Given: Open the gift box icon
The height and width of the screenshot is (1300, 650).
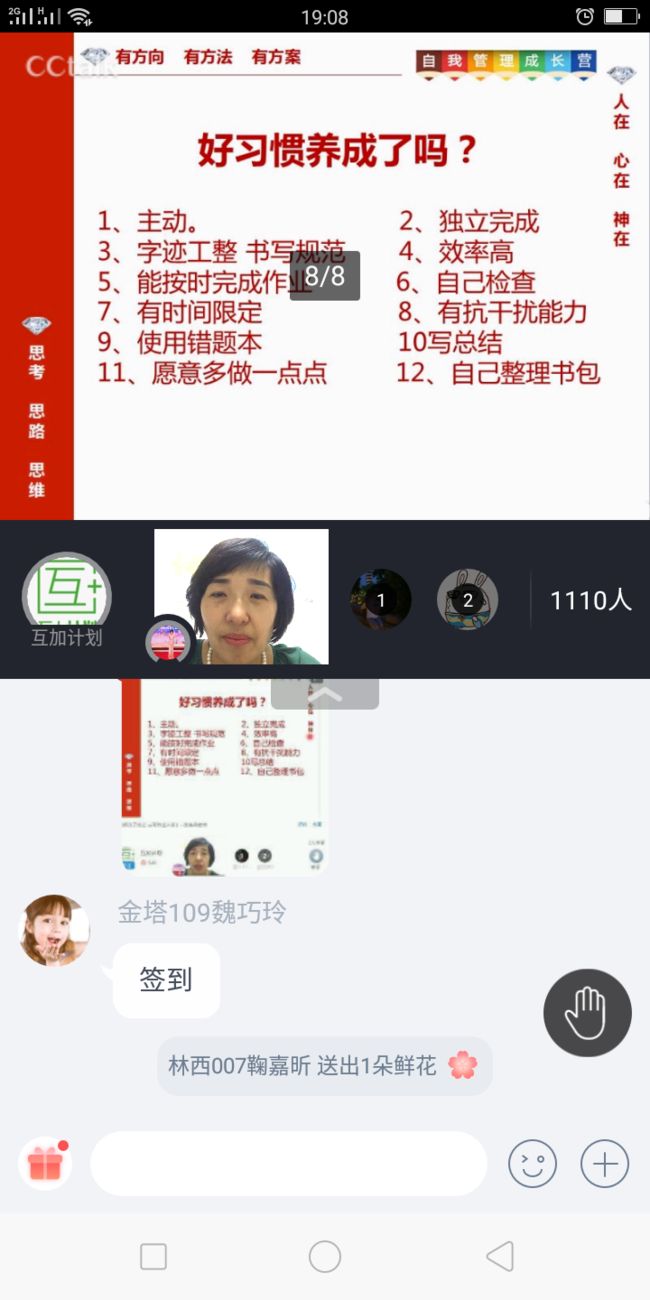Looking at the screenshot, I should pos(45,1163).
